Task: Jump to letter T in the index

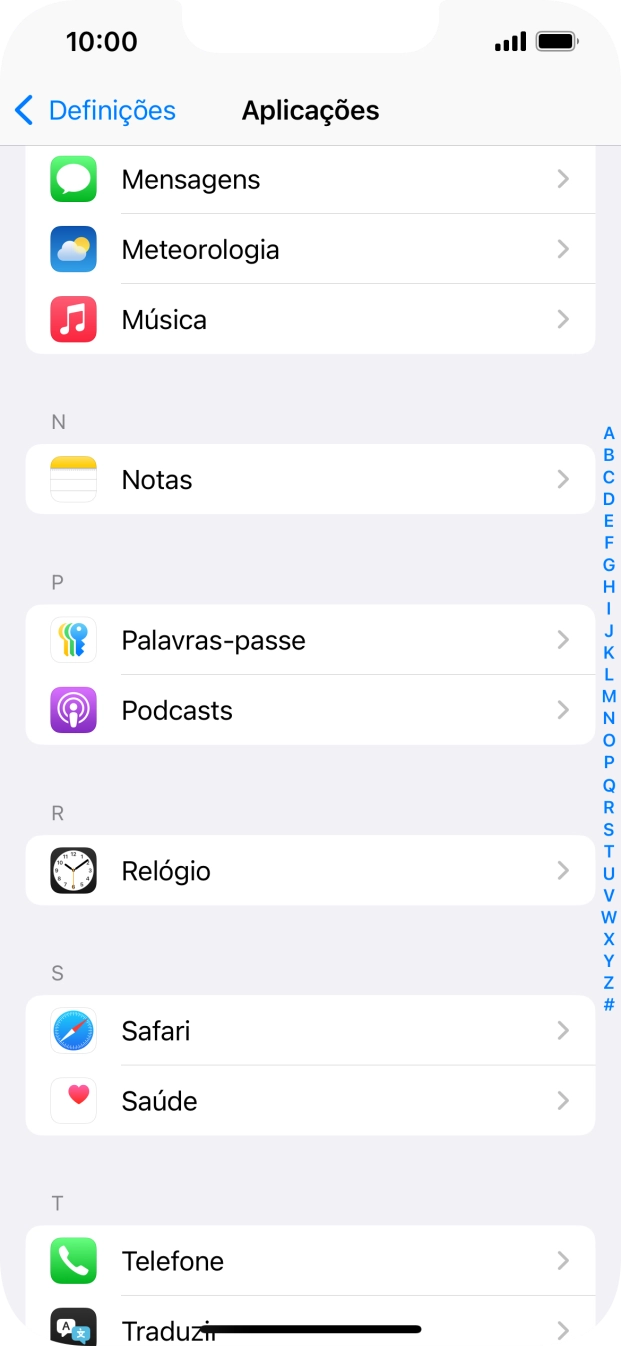Action: pyautogui.click(x=608, y=851)
